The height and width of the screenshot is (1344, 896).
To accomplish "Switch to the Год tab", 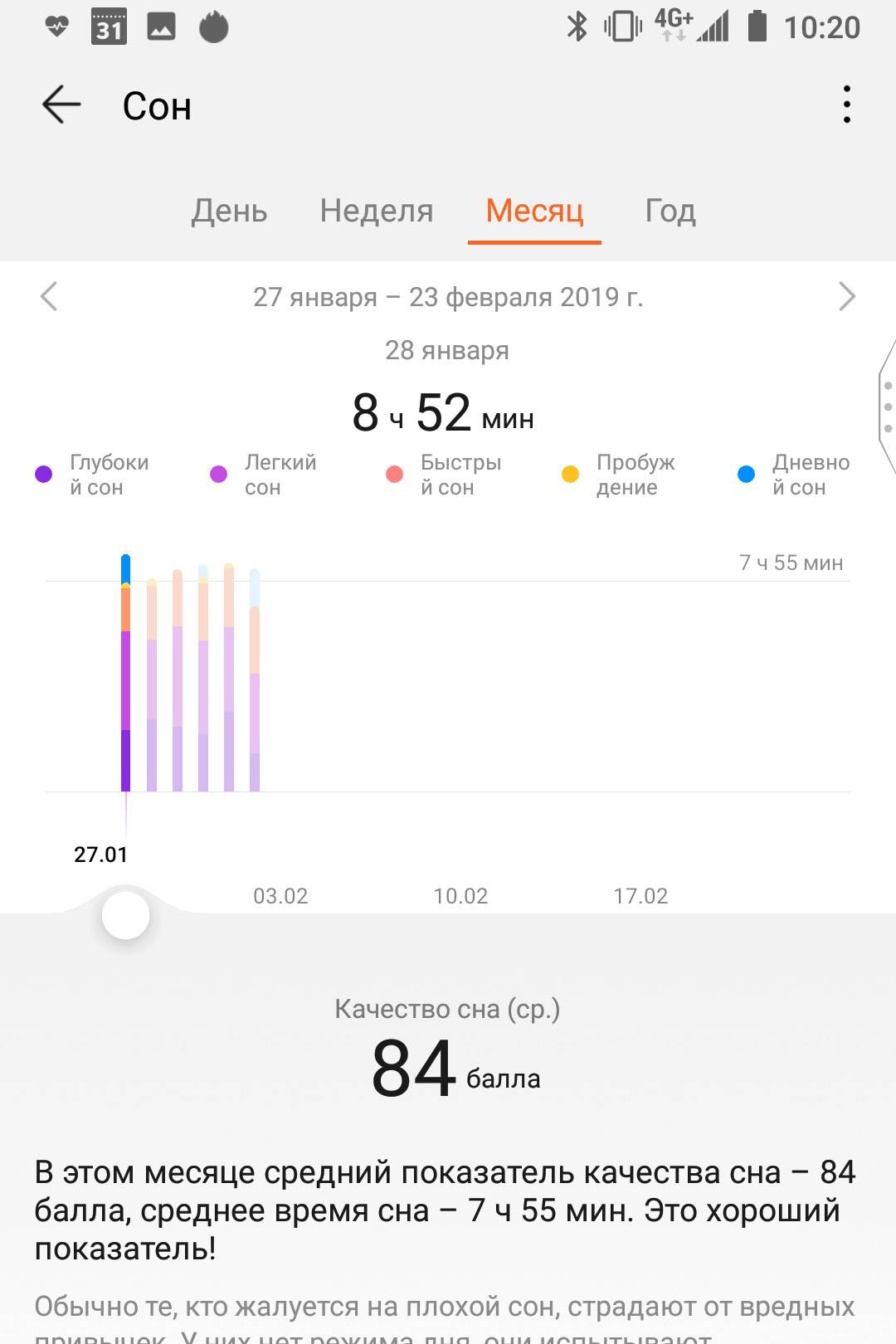I will pyautogui.click(x=670, y=211).
